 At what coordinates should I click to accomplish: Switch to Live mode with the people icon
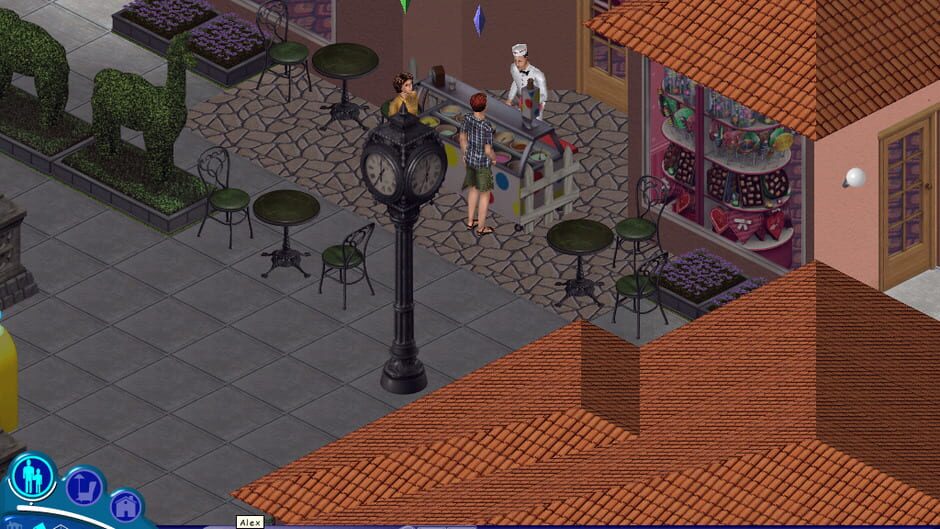(32, 476)
